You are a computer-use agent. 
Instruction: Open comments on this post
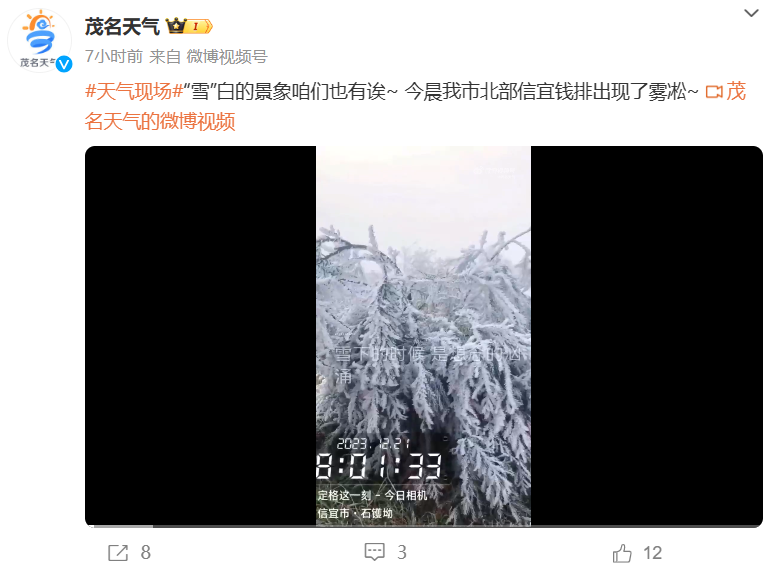(x=385, y=552)
